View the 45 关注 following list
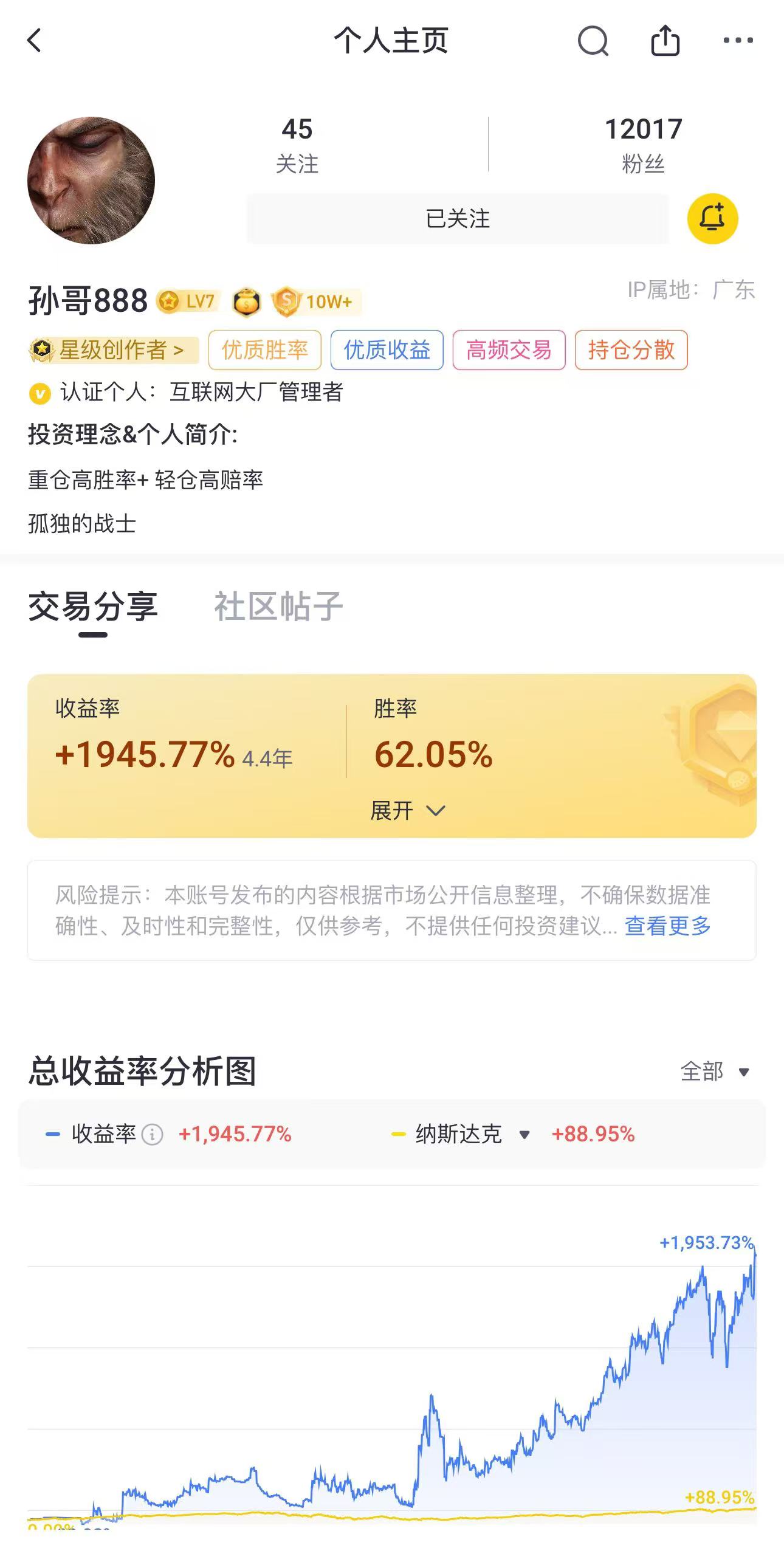 pos(297,145)
